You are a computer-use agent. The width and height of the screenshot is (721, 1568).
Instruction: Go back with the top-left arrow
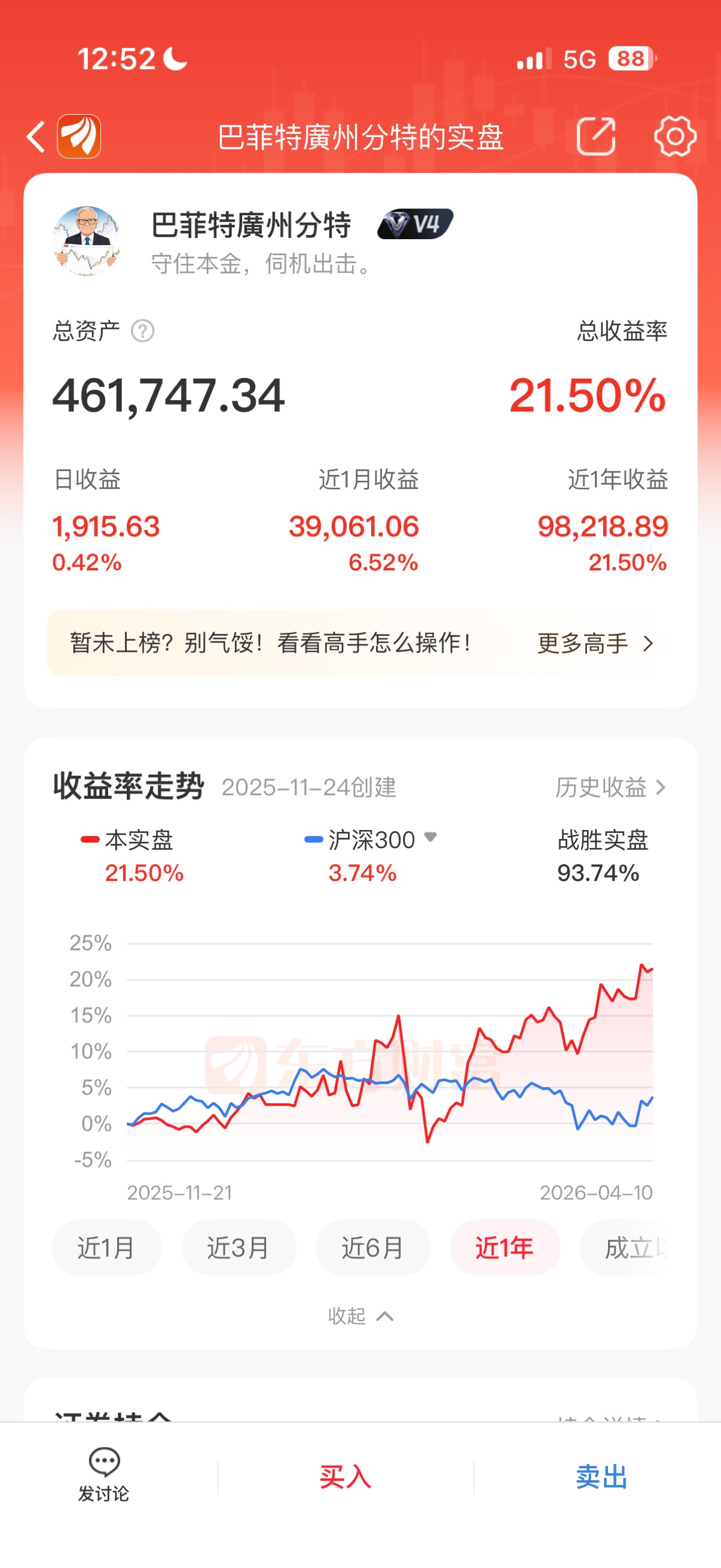[36, 136]
